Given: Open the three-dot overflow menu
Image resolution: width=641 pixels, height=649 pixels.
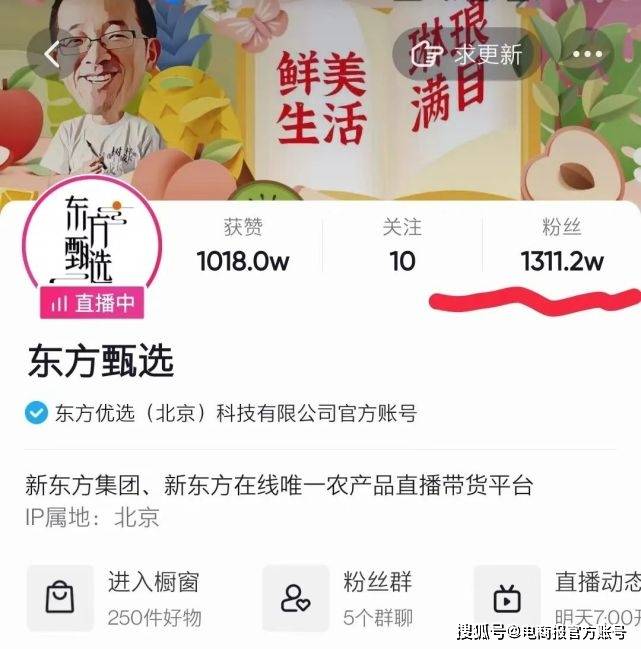Looking at the screenshot, I should 588,54.
